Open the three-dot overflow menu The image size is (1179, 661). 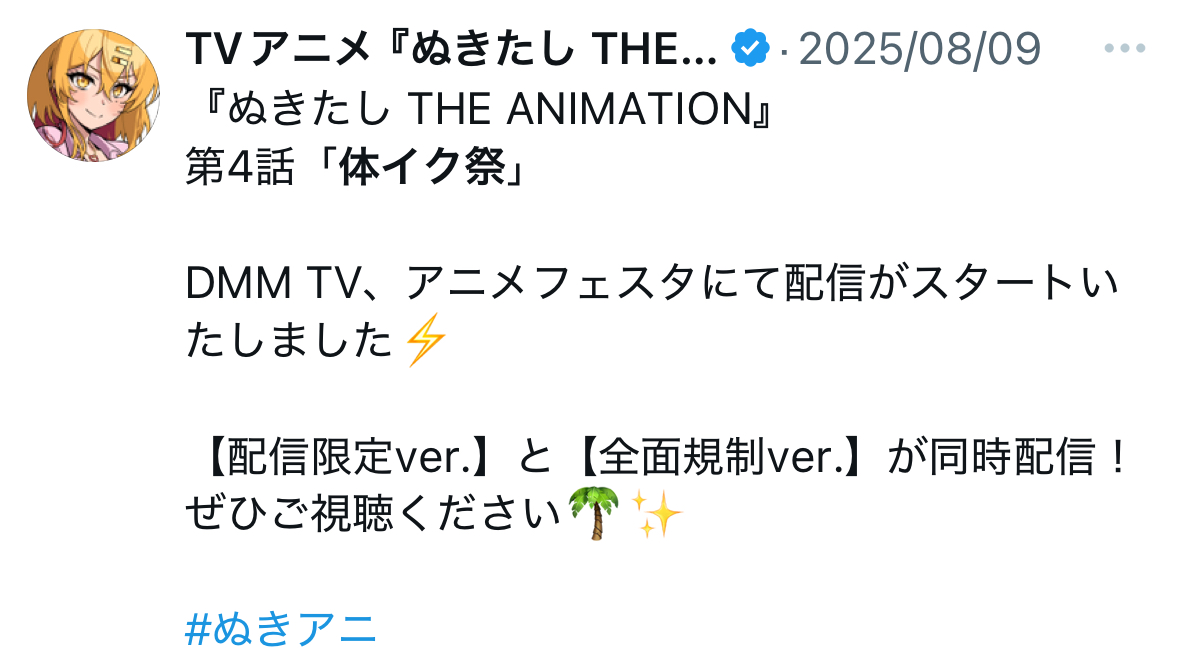click(x=1124, y=49)
